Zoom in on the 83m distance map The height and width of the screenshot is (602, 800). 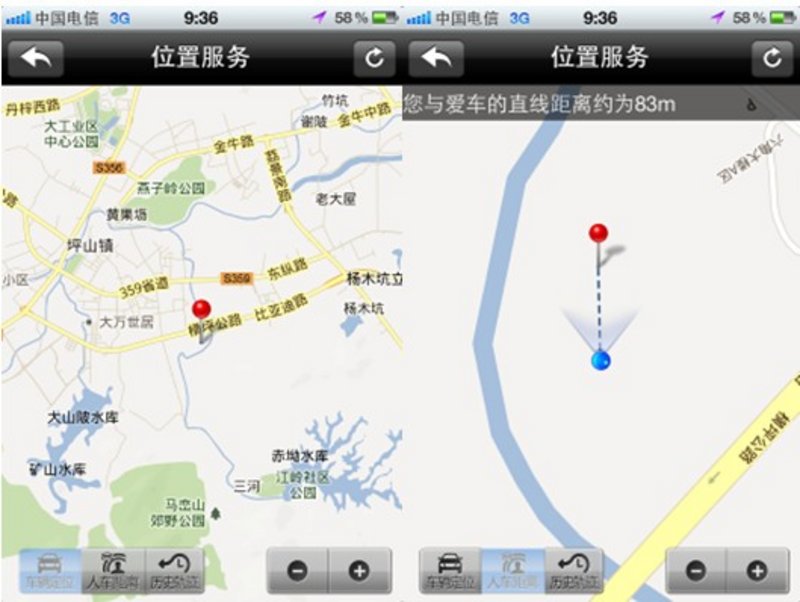[757, 571]
